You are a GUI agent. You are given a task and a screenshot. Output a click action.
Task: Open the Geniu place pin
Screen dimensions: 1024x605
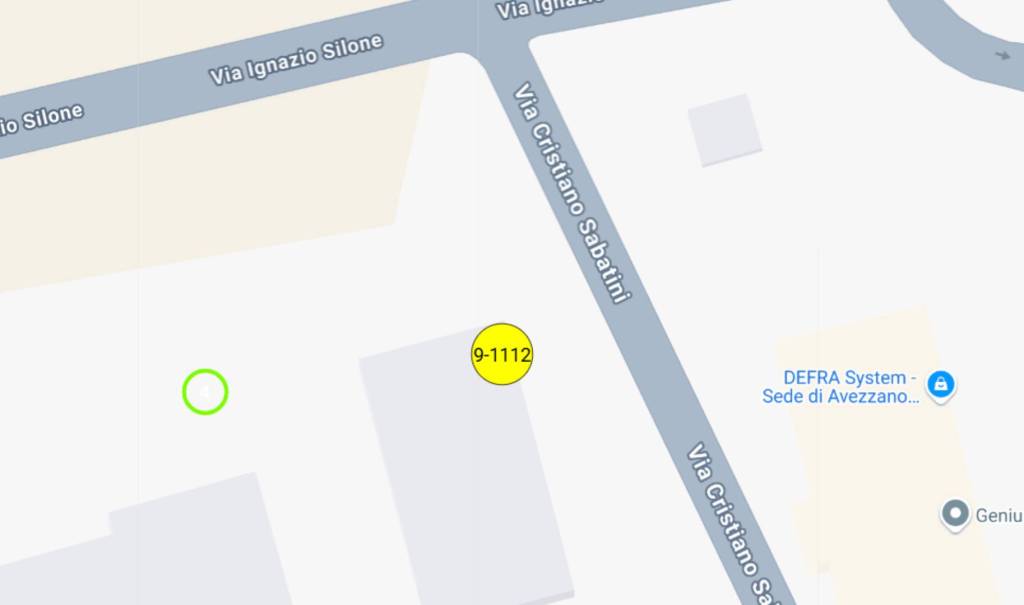pyautogui.click(x=957, y=514)
